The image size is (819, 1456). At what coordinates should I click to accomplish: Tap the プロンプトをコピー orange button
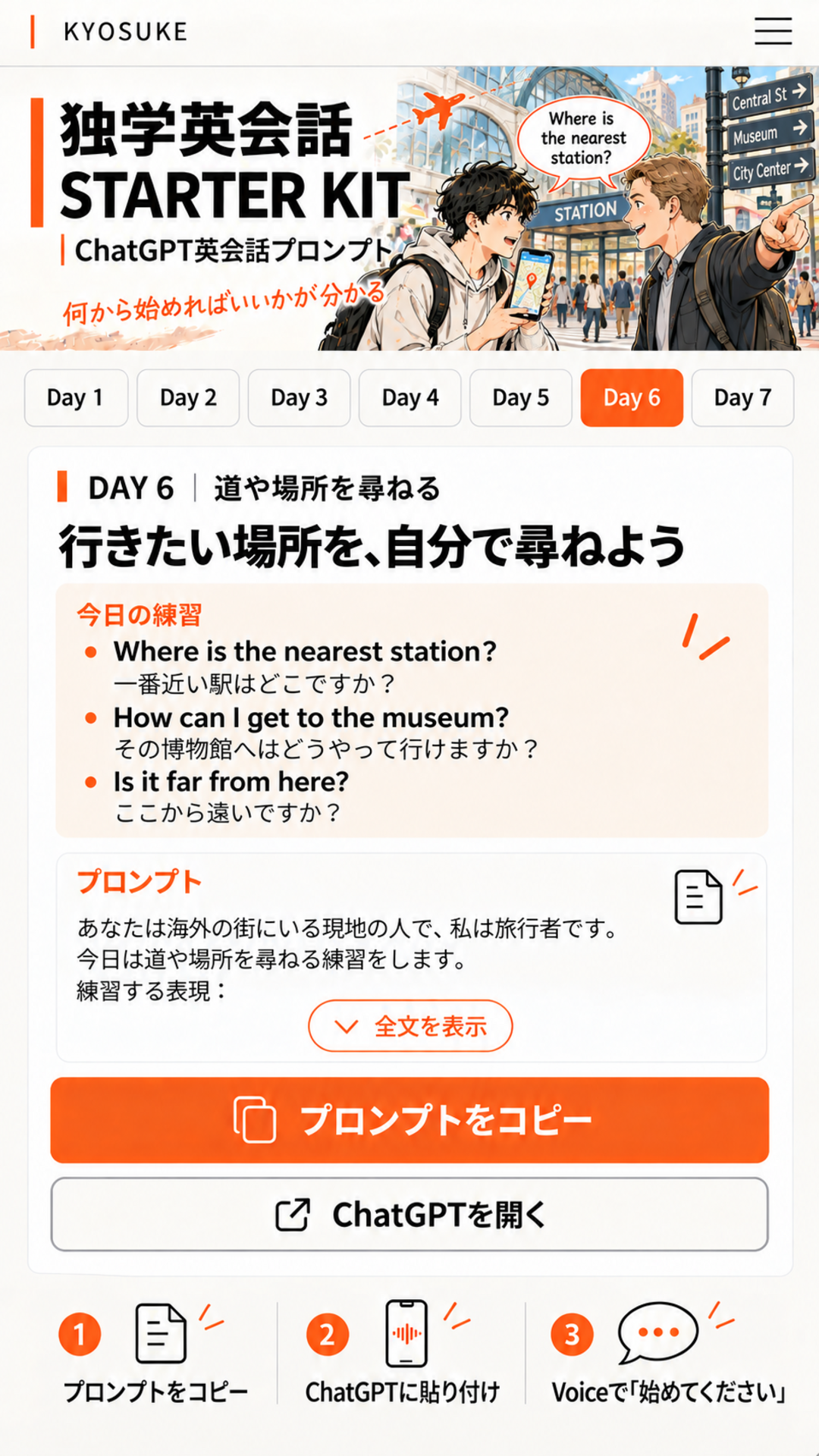point(409,1120)
